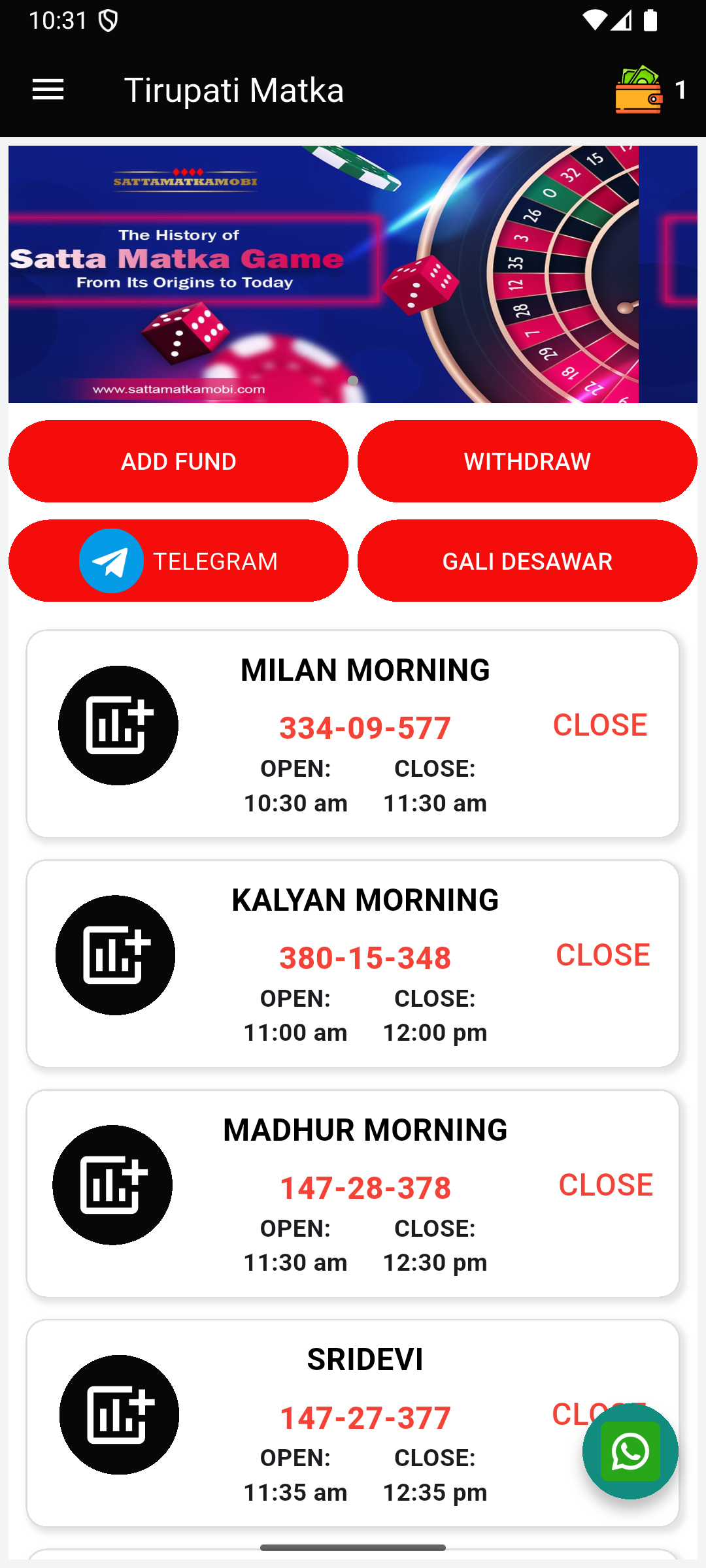Open the navigation drawer hamburger menu

click(x=48, y=90)
